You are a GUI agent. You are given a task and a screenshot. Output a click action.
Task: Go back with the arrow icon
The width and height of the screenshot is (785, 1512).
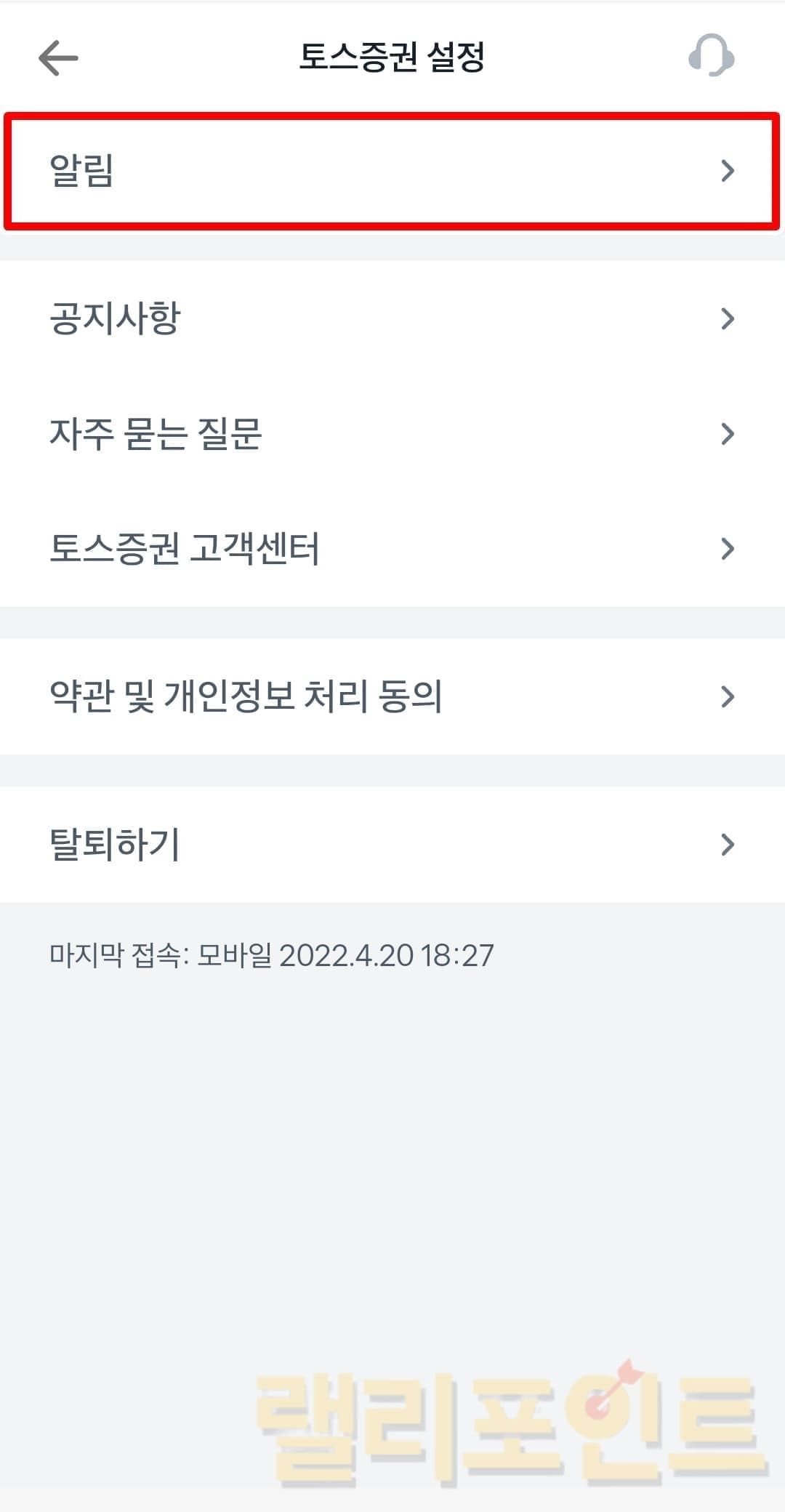point(58,57)
